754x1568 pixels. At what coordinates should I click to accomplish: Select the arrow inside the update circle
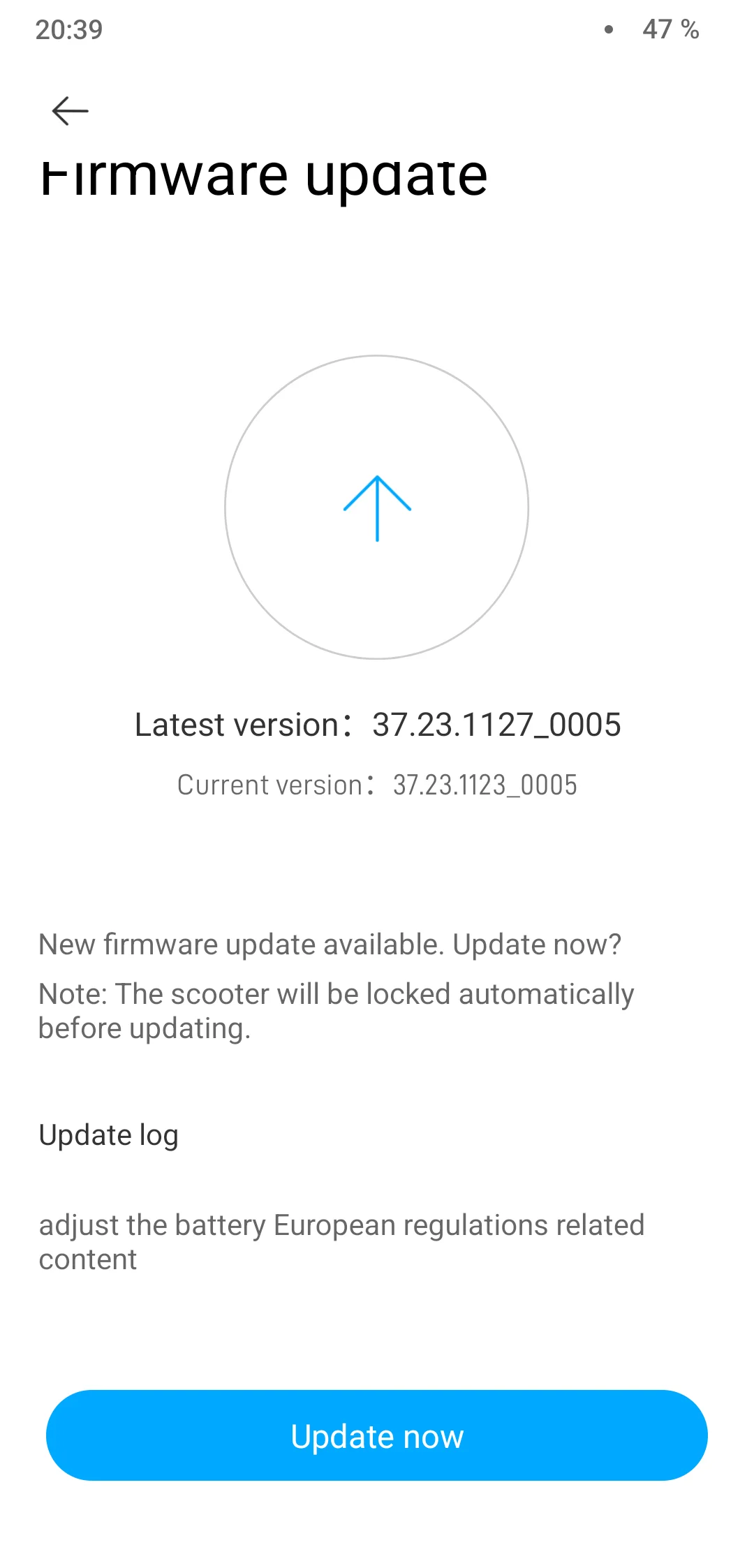376,508
